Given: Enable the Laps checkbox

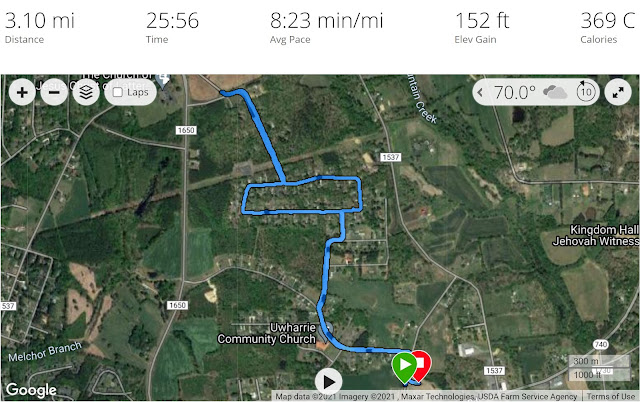Looking at the screenshot, I should 118,92.
